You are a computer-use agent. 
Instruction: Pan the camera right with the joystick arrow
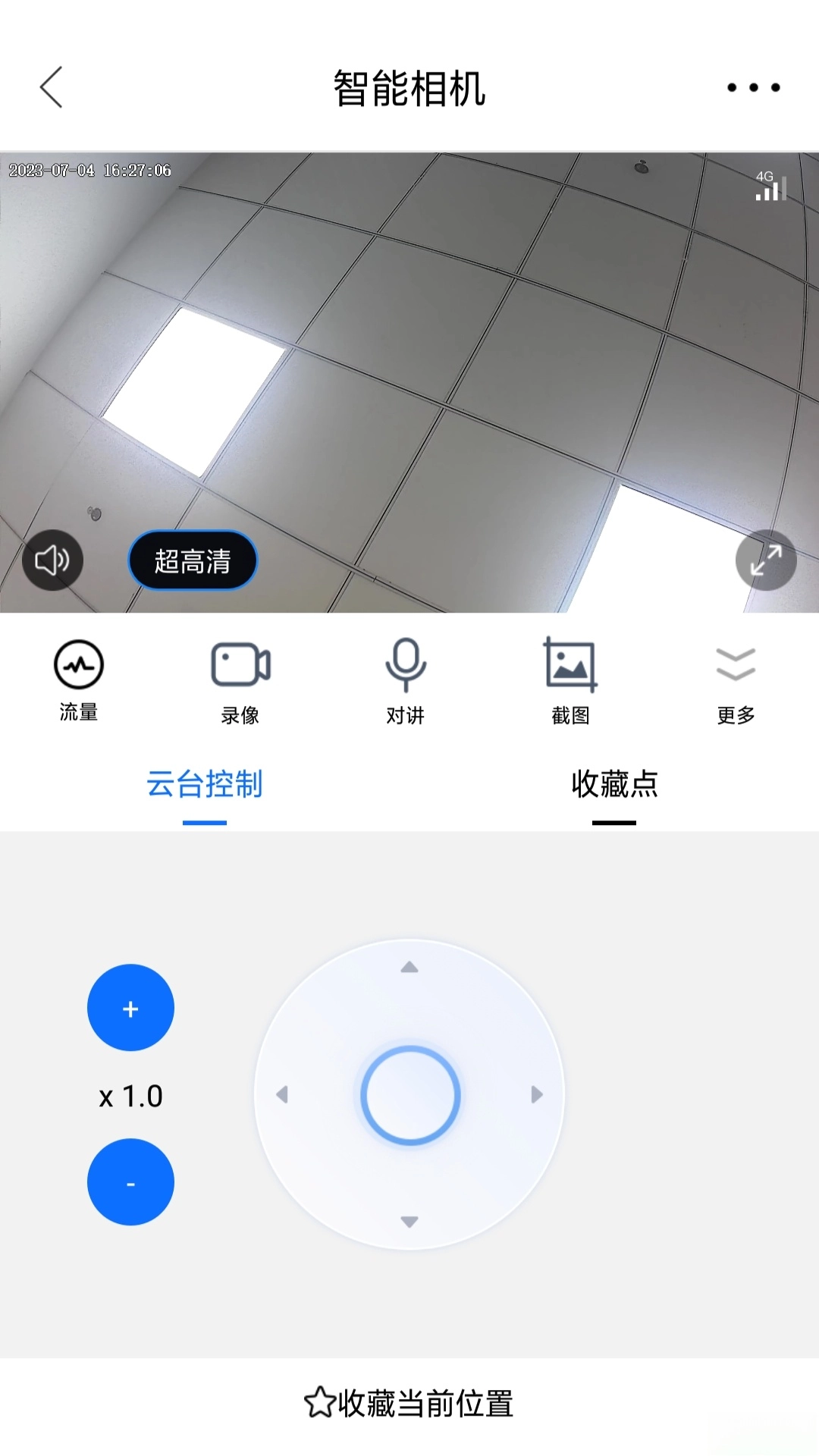pyautogui.click(x=537, y=1094)
